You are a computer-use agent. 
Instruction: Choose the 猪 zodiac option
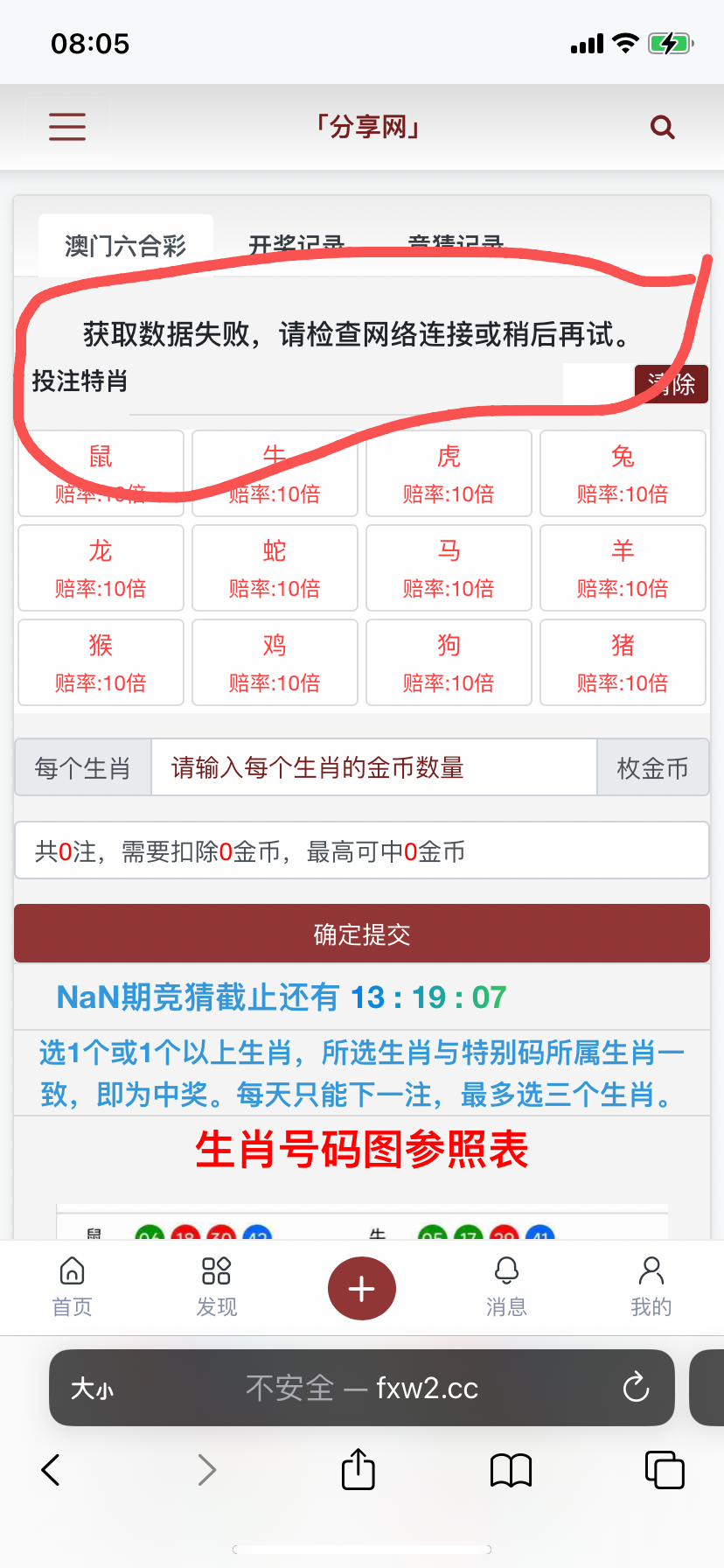click(x=623, y=662)
